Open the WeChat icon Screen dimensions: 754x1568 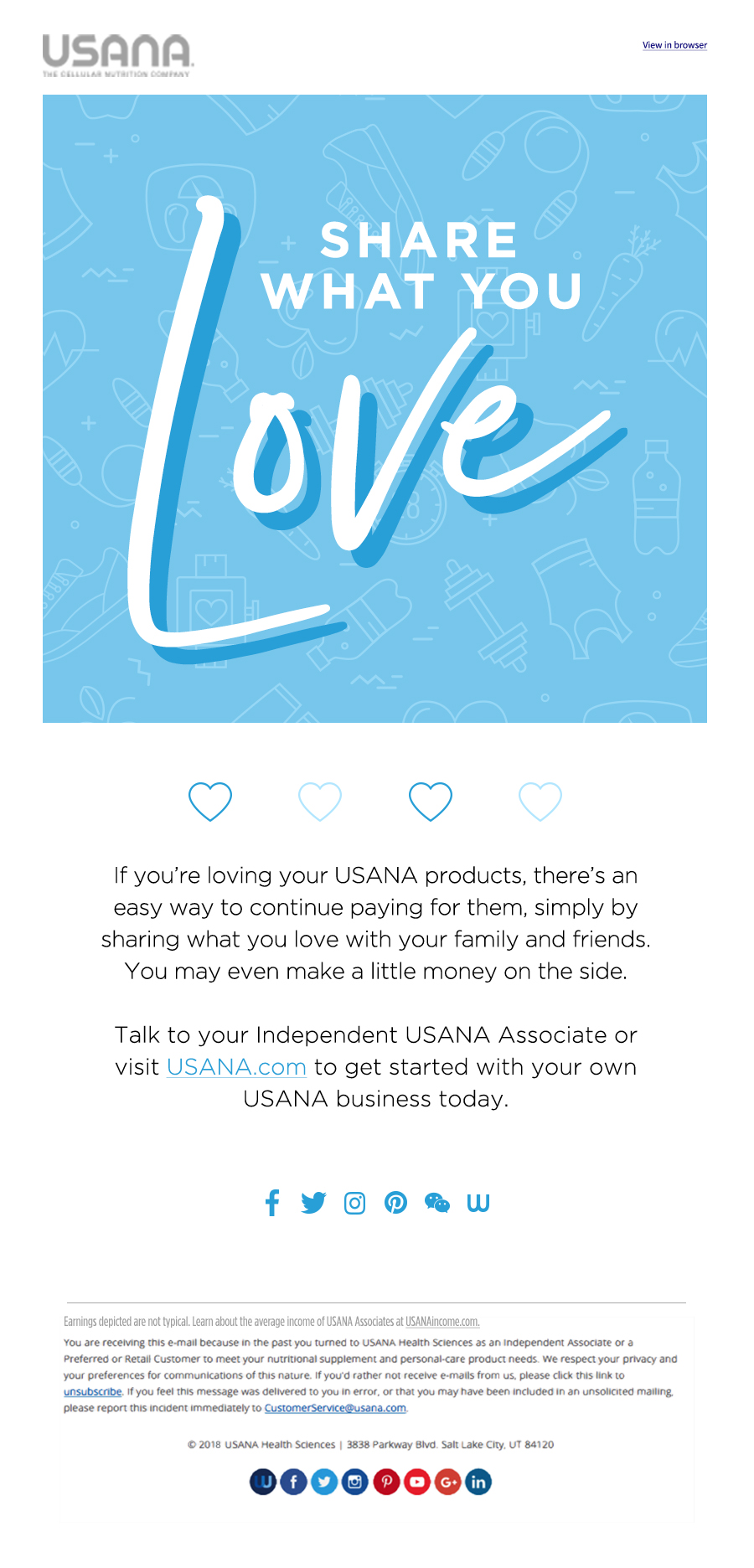[x=437, y=1203]
